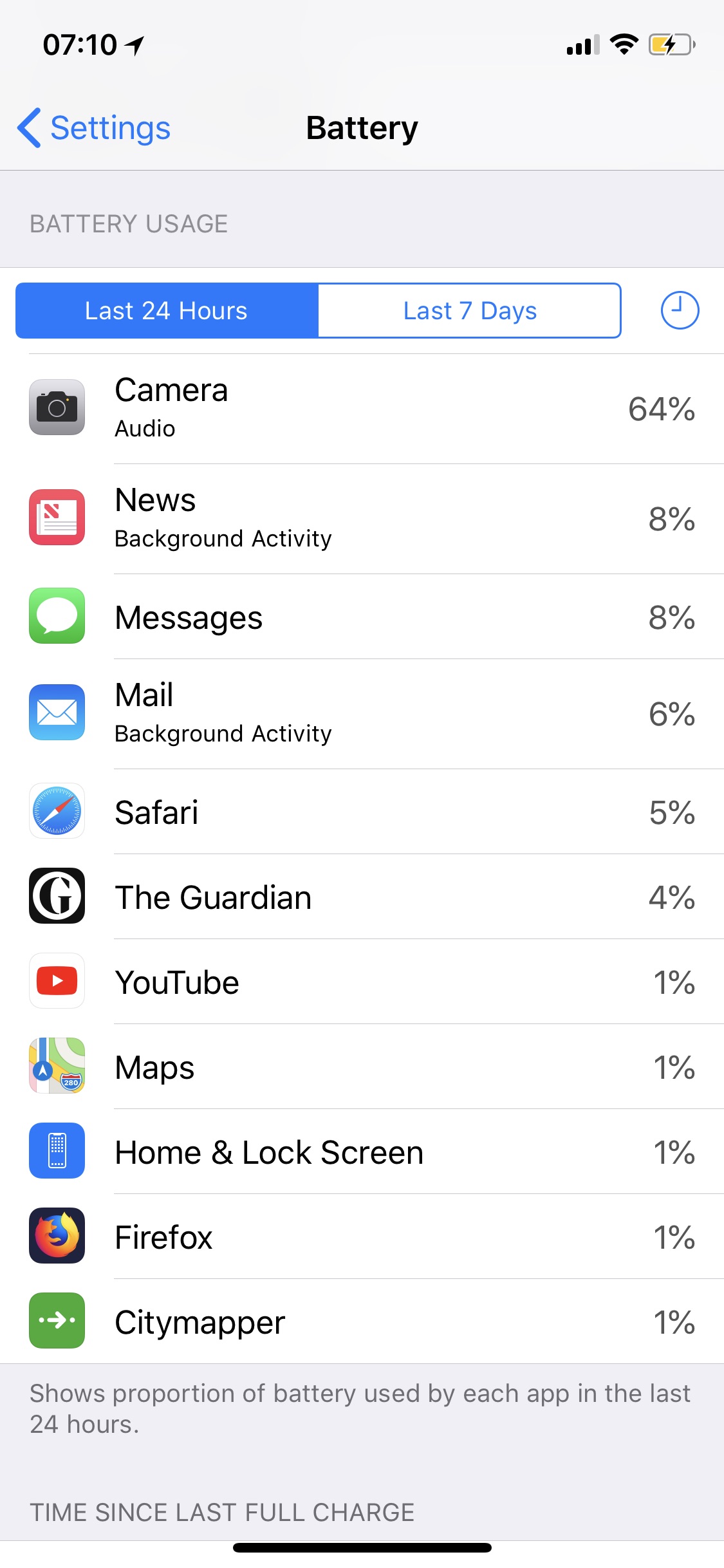Tap the Maps usage row

click(x=362, y=1067)
